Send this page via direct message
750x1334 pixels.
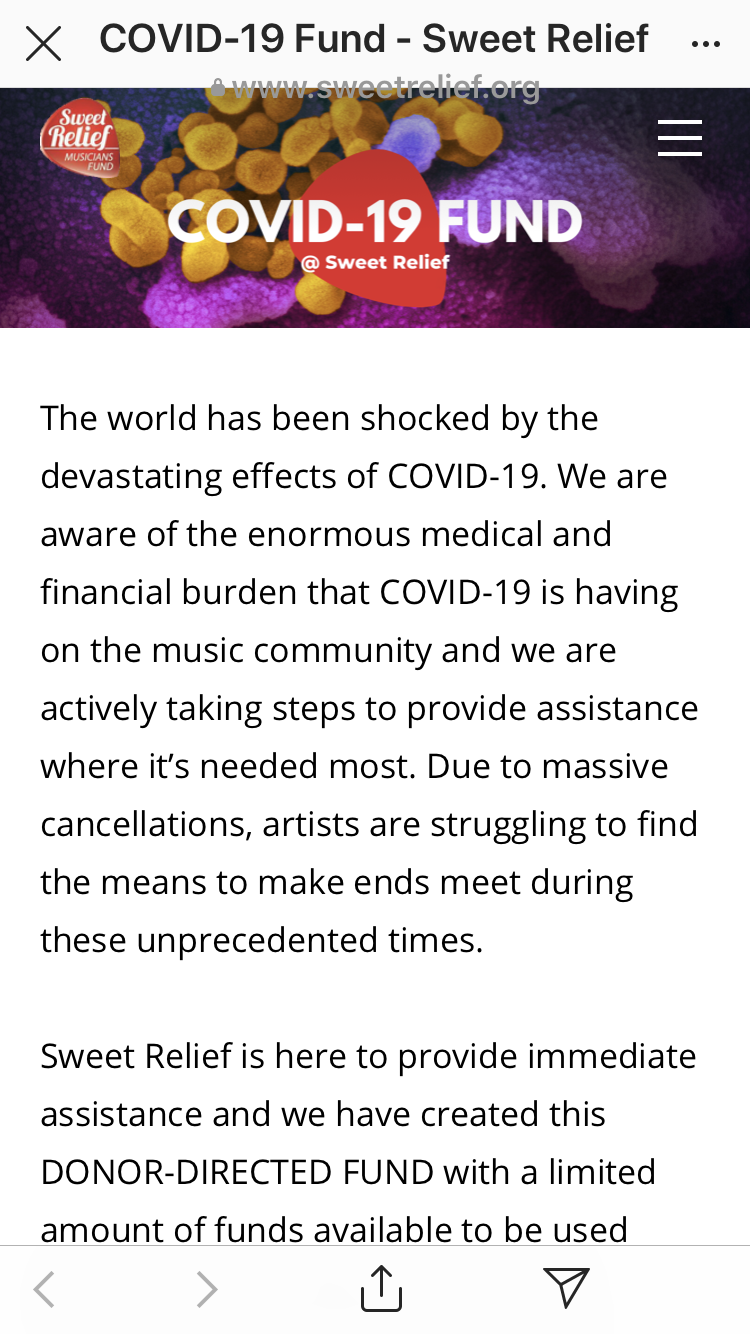coord(566,1288)
